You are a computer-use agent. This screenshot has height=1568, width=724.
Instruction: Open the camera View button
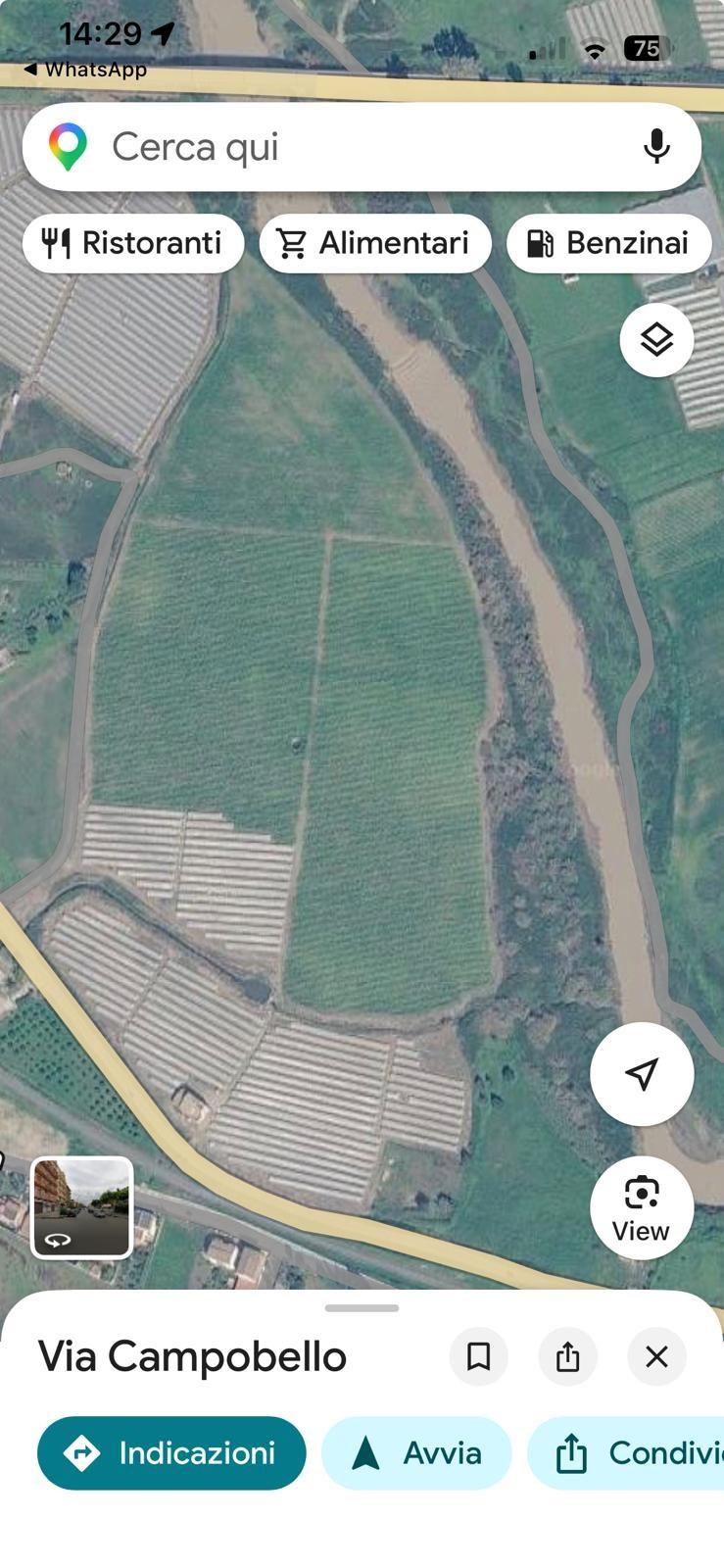tap(642, 1208)
